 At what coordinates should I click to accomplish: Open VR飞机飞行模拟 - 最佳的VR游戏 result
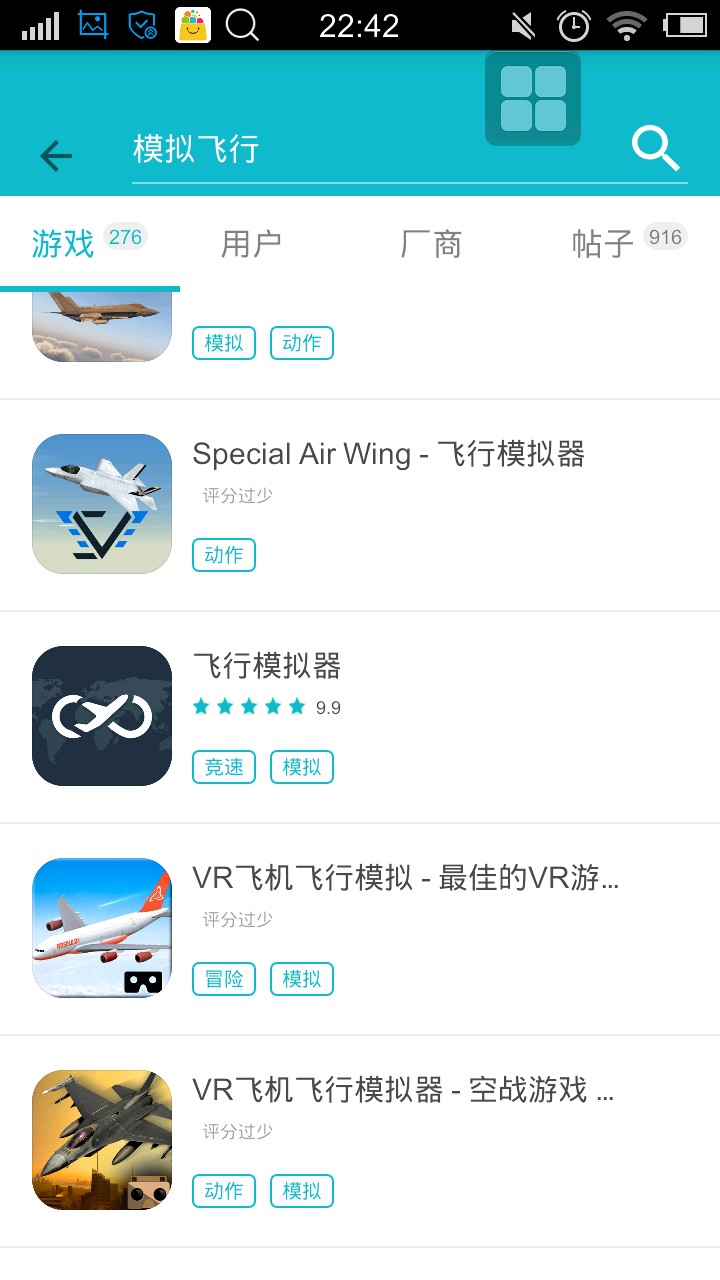(x=405, y=878)
